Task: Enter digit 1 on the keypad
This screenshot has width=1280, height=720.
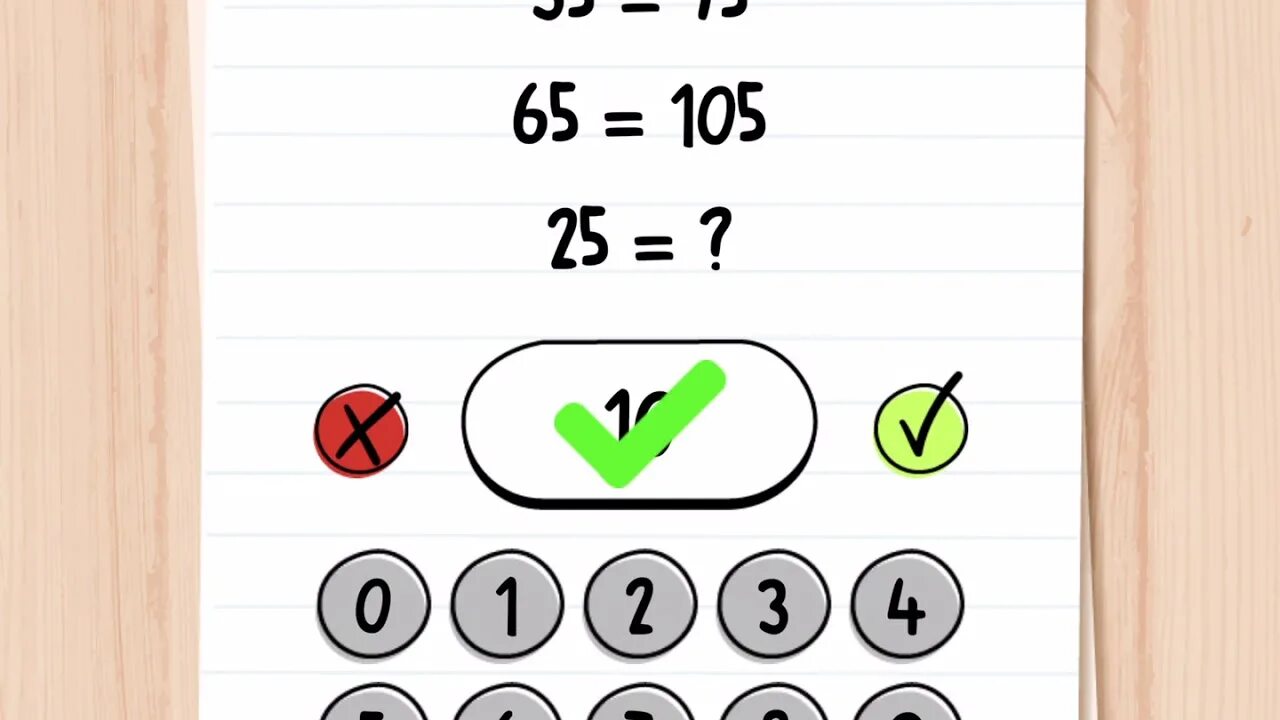Action: [x=507, y=605]
